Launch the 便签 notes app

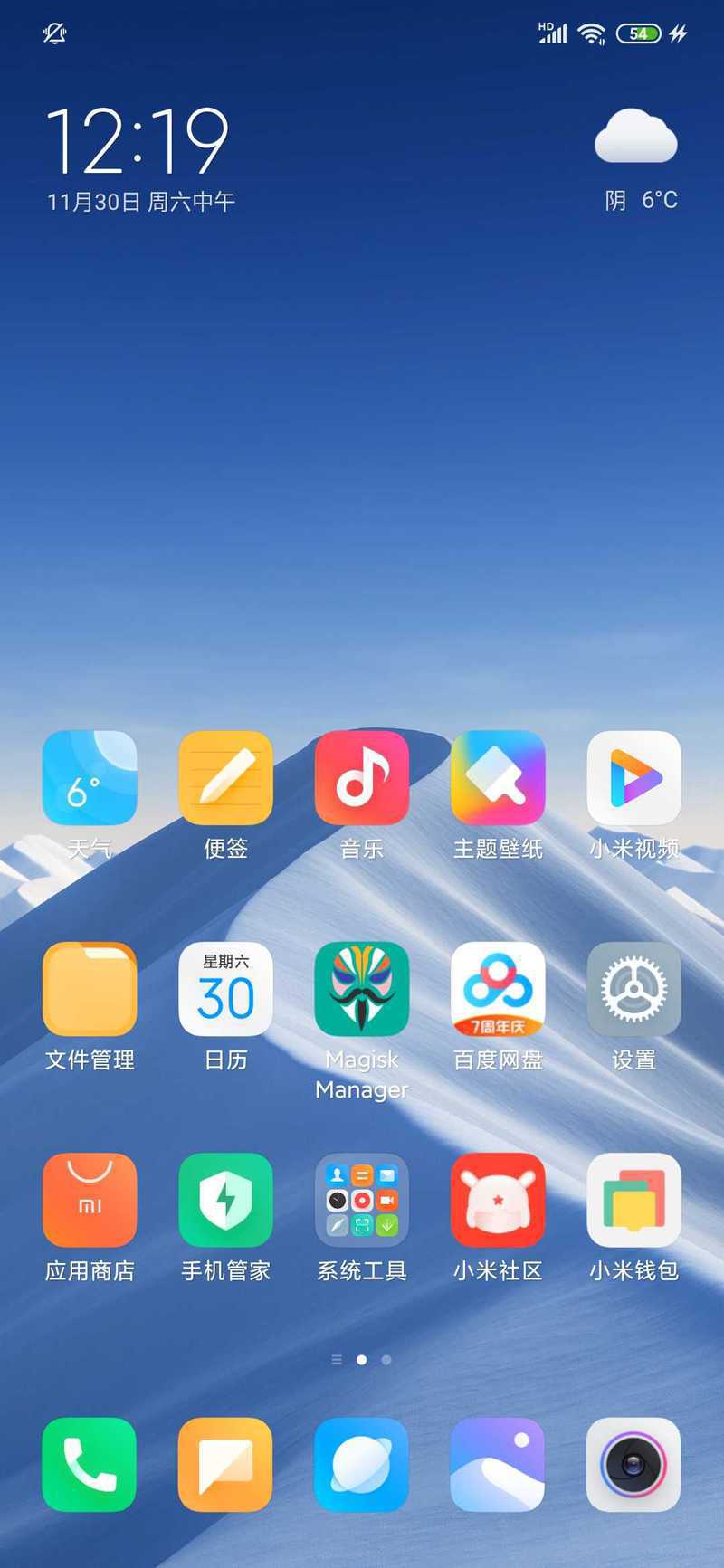[225, 778]
